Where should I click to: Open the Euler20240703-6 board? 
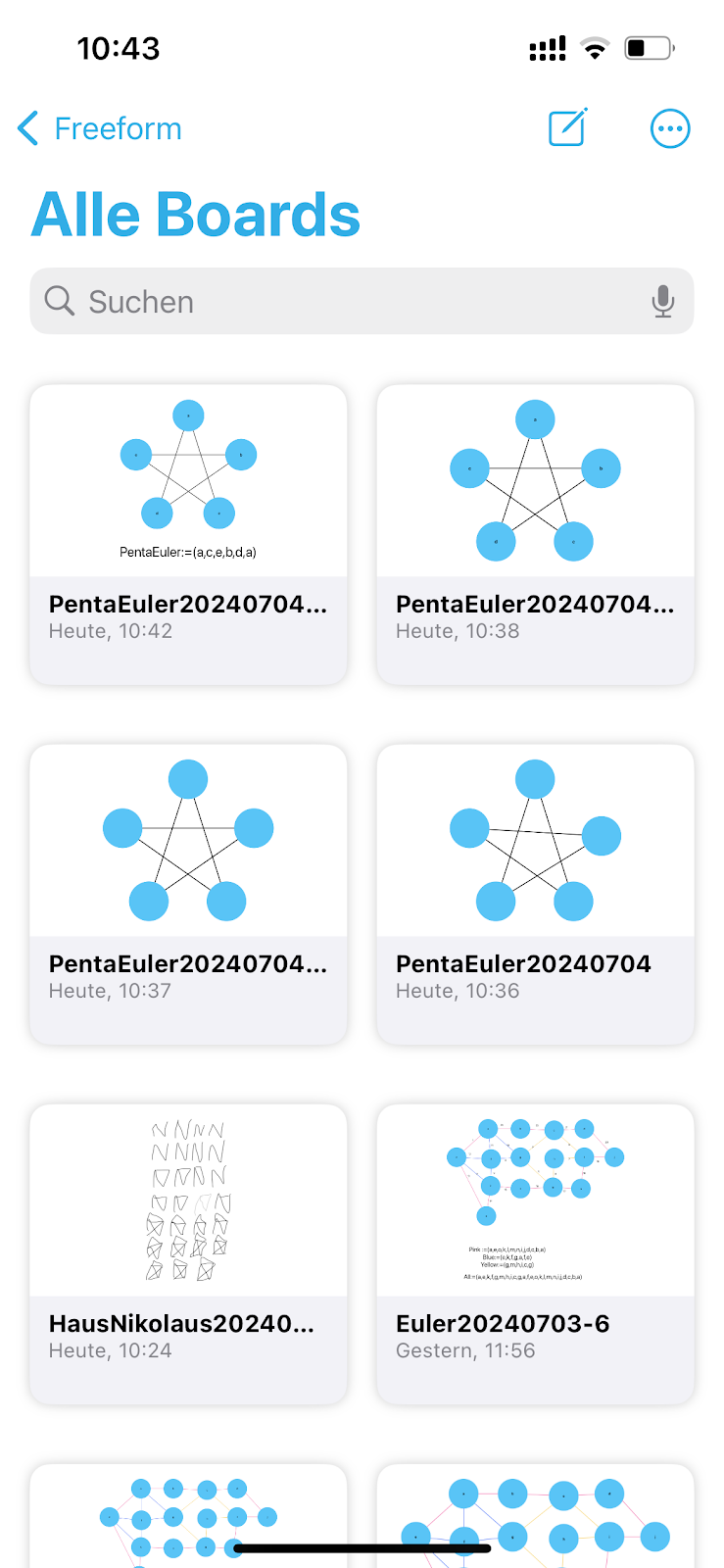pyautogui.click(x=535, y=1253)
